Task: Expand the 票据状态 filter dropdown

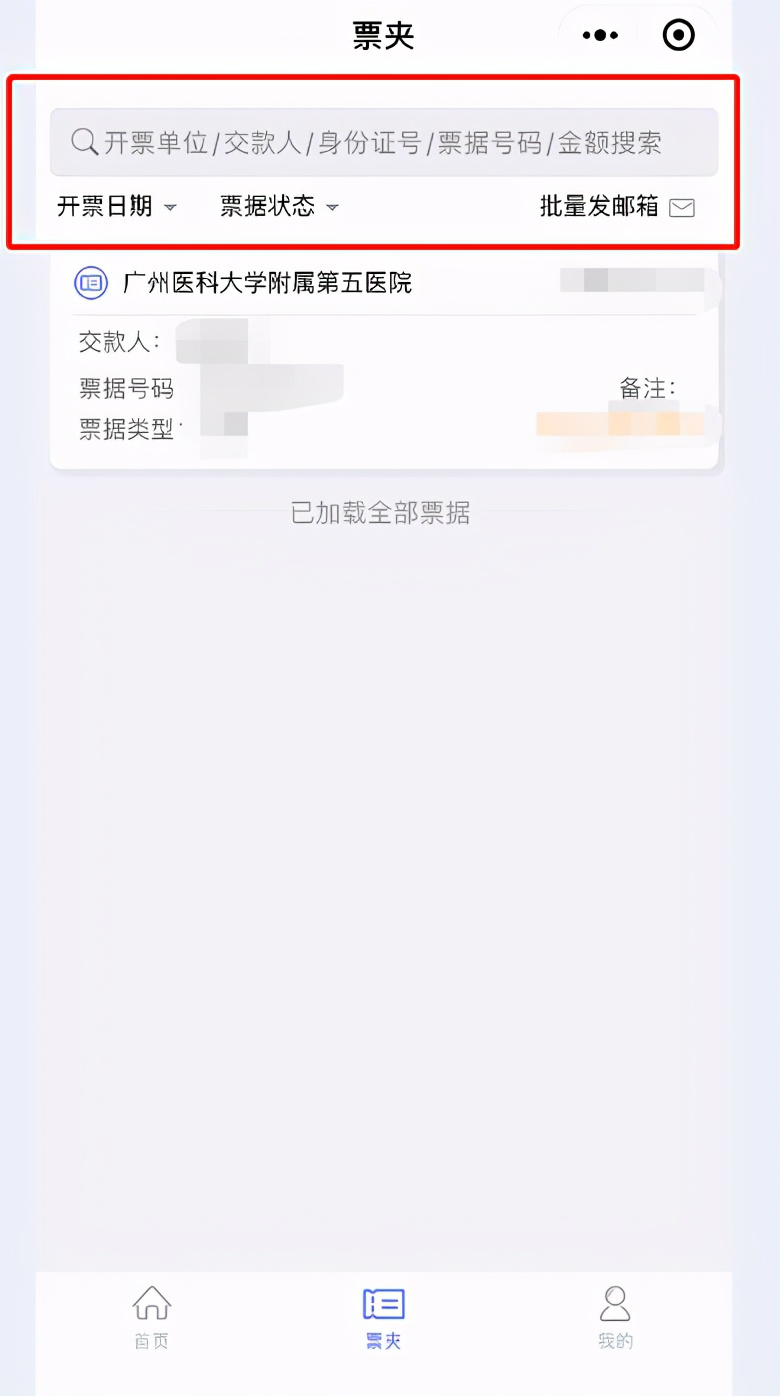Action: click(x=279, y=207)
